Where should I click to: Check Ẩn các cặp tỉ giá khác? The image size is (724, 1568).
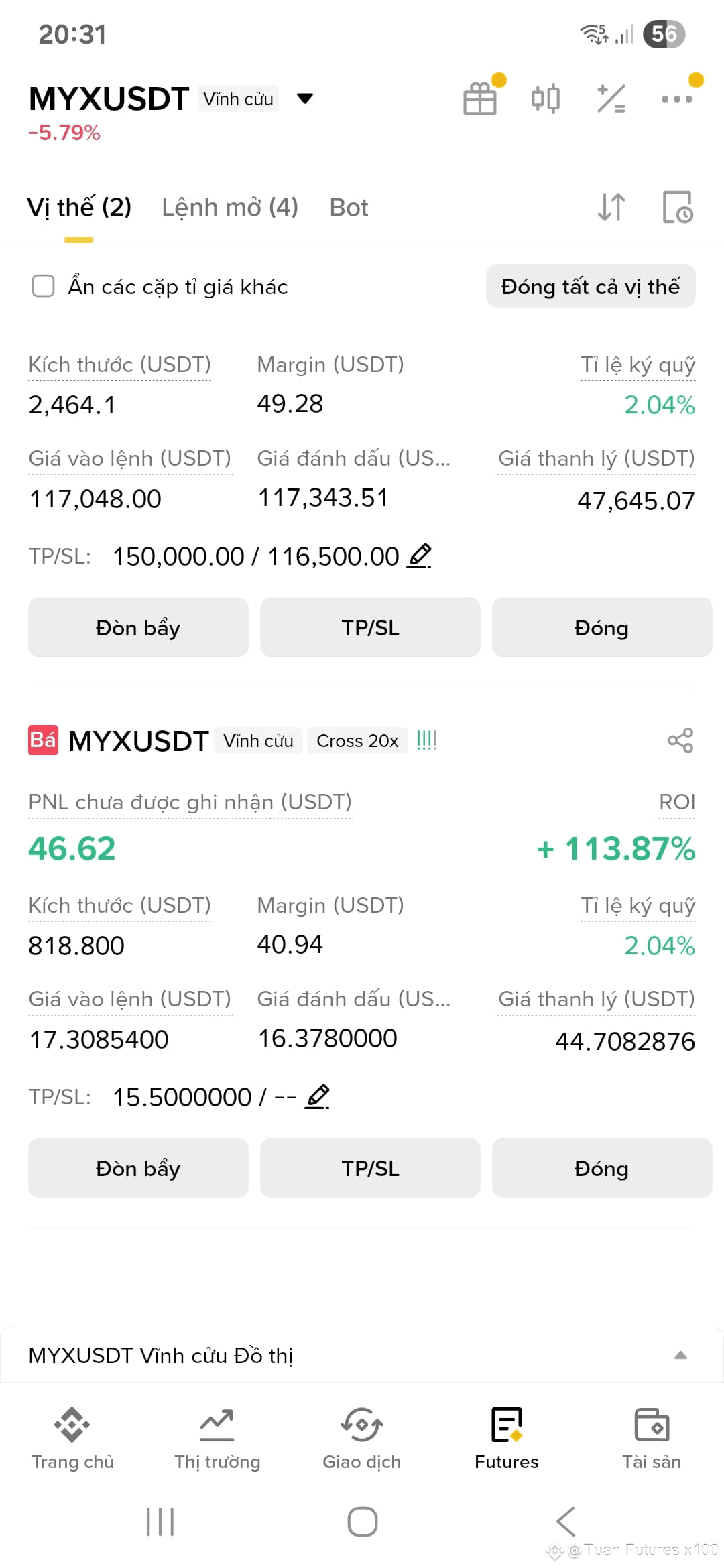coord(44,286)
